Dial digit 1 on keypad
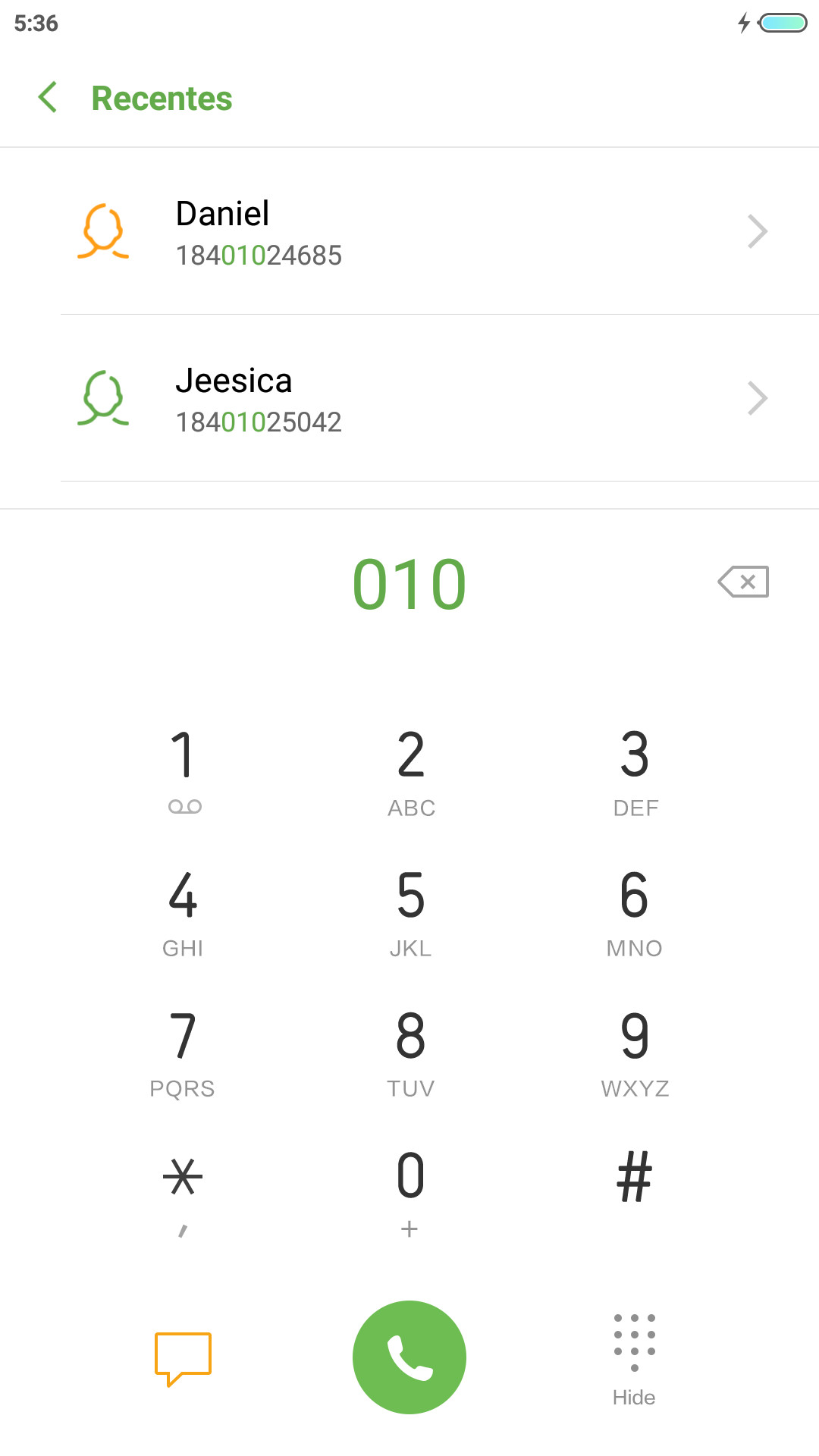This screenshot has height=1456, width=819. 184,771
